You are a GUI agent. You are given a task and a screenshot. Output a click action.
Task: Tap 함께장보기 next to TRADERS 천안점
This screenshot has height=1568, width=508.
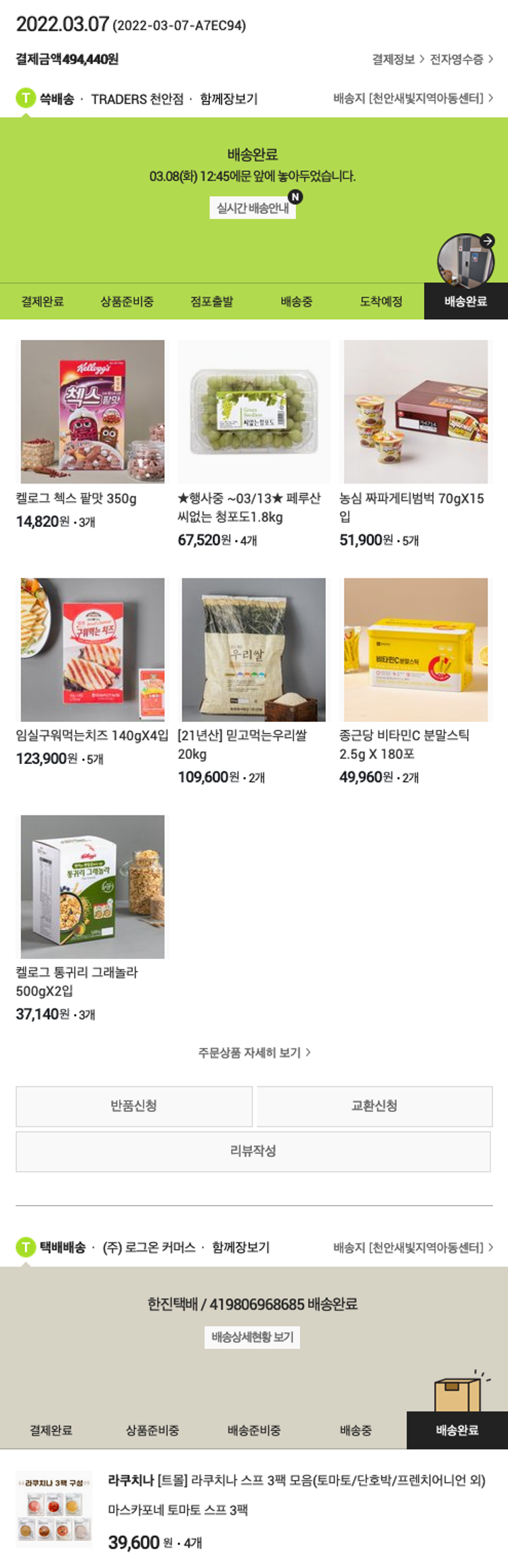[228, 99]
